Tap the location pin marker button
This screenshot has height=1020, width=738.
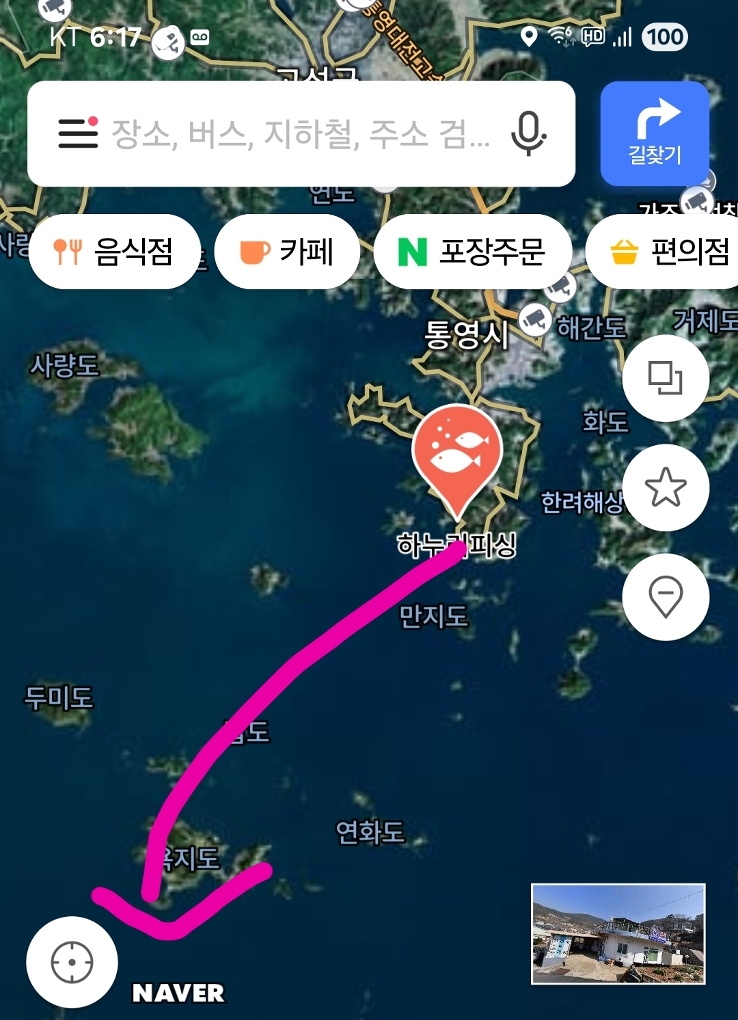pos(665,597)
